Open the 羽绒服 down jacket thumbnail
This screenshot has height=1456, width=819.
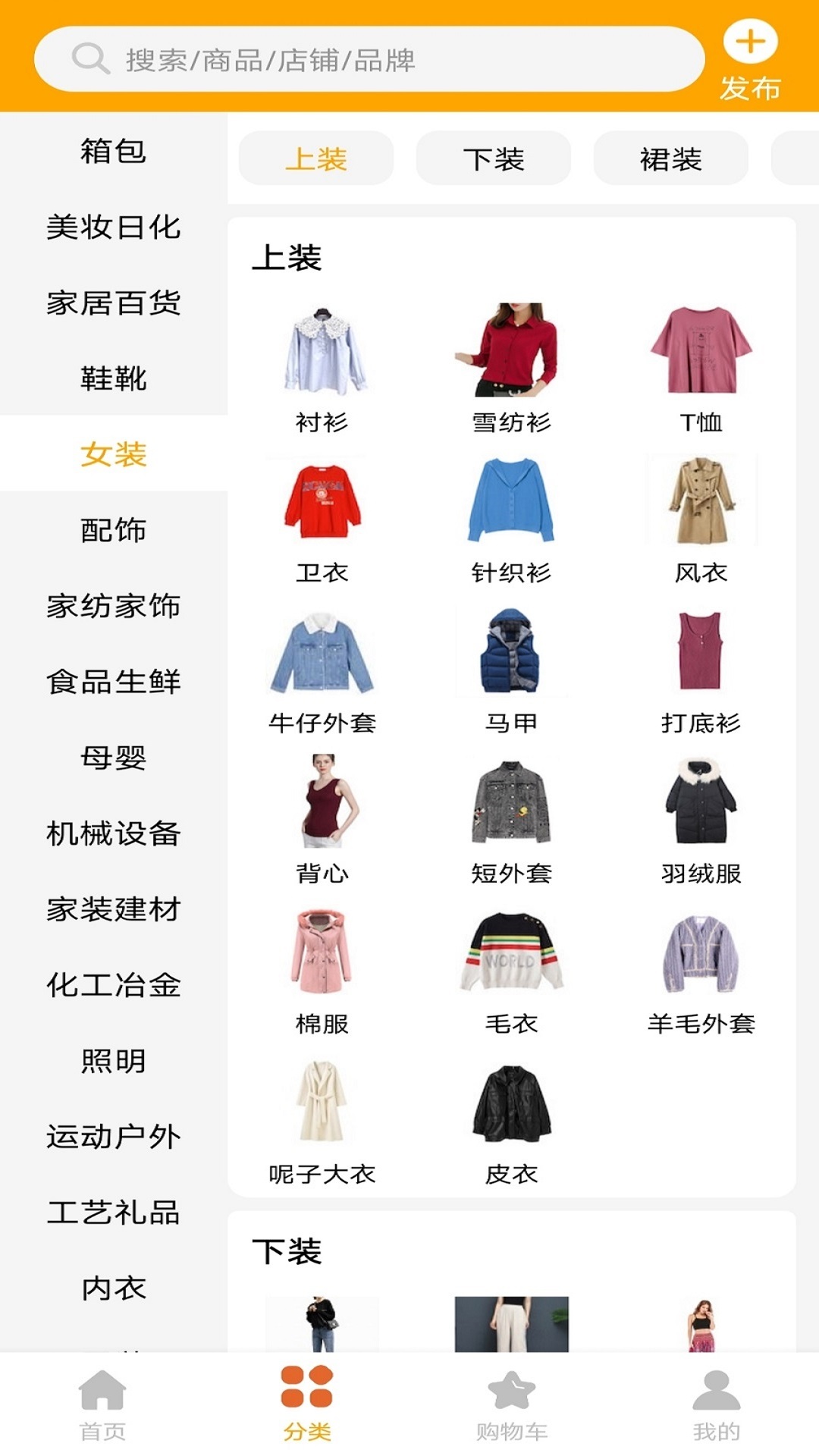tap(701, 800)
